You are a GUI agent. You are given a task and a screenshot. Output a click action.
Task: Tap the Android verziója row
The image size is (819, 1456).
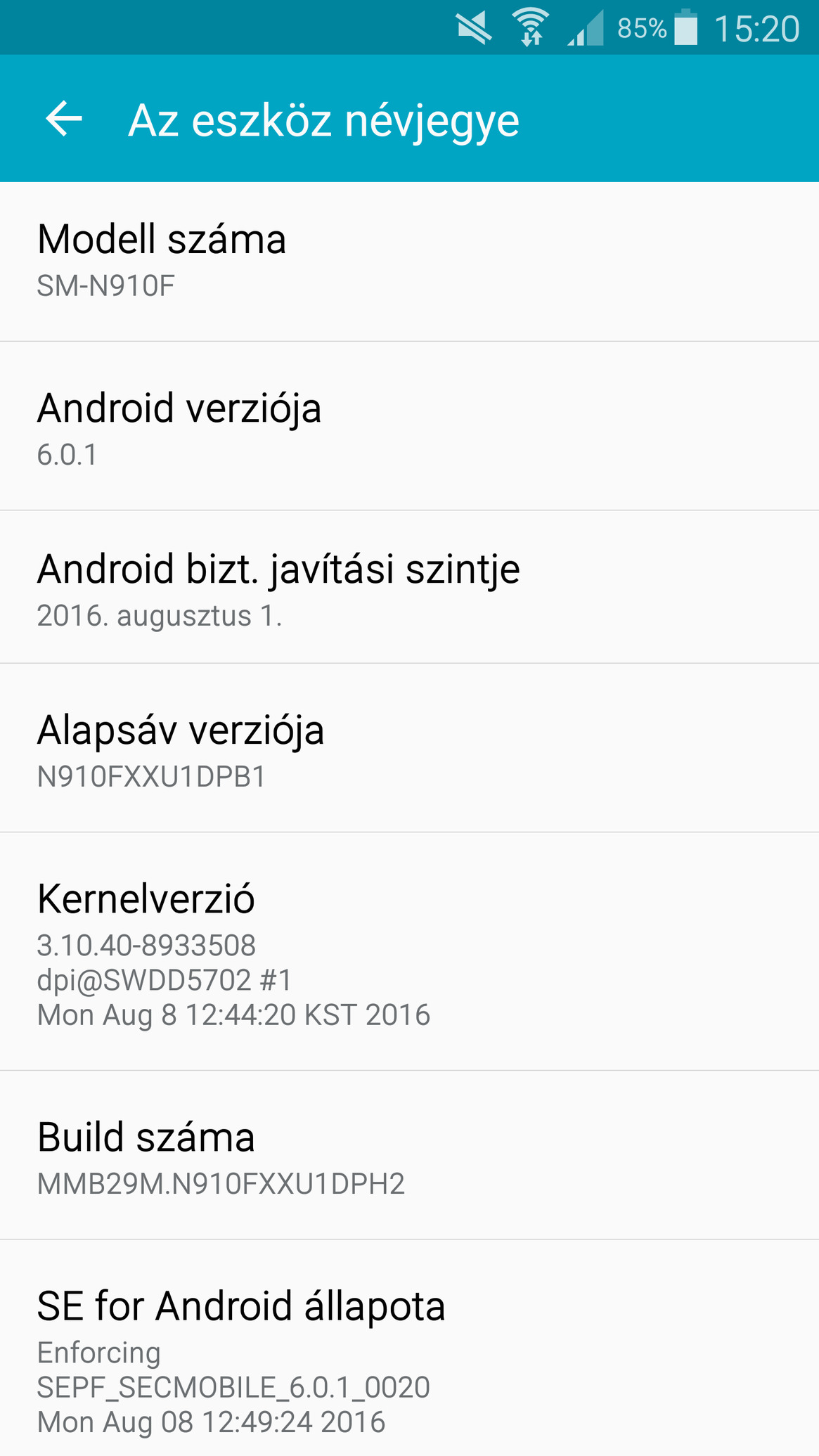pos(409,426)
